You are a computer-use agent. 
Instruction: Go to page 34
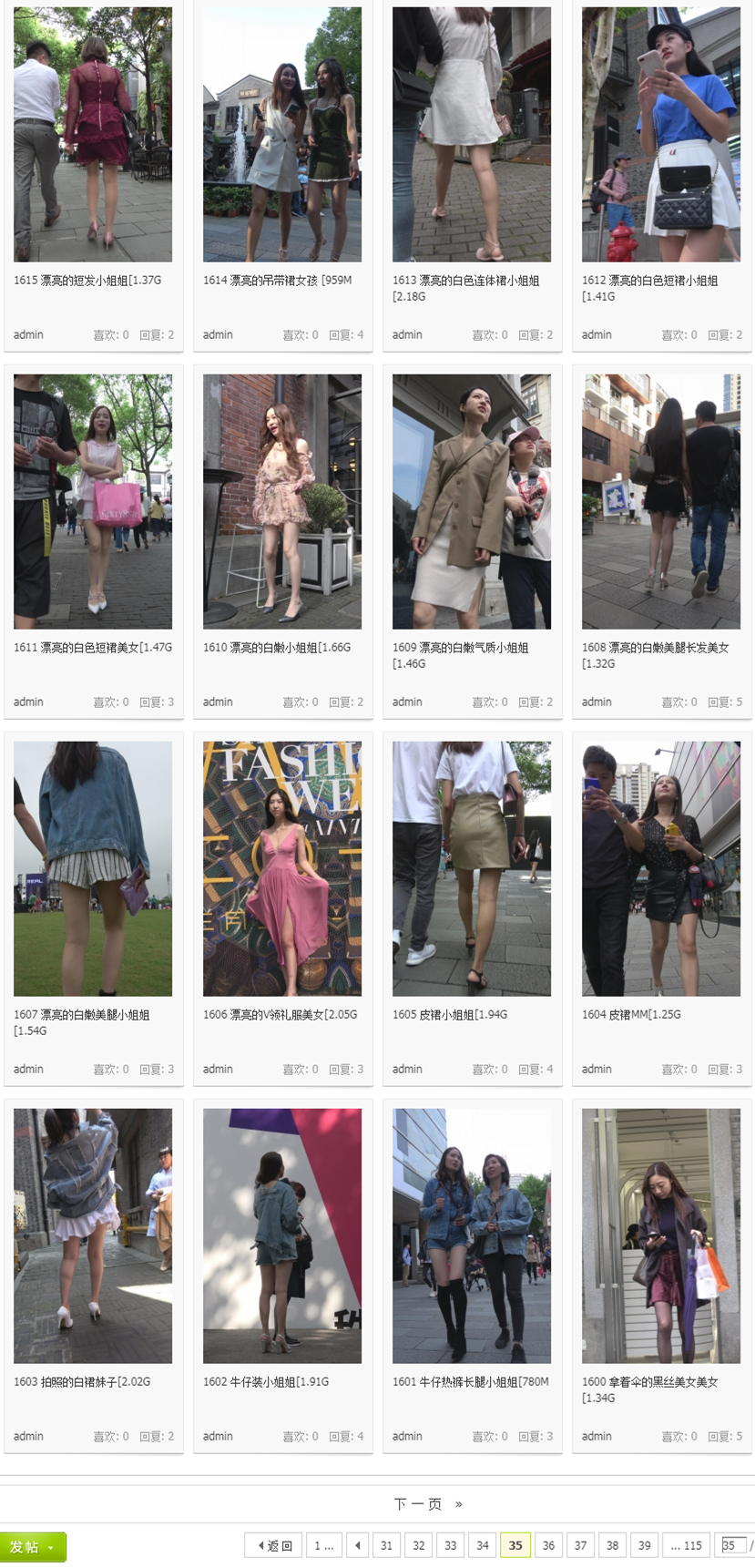point(483,1545)
